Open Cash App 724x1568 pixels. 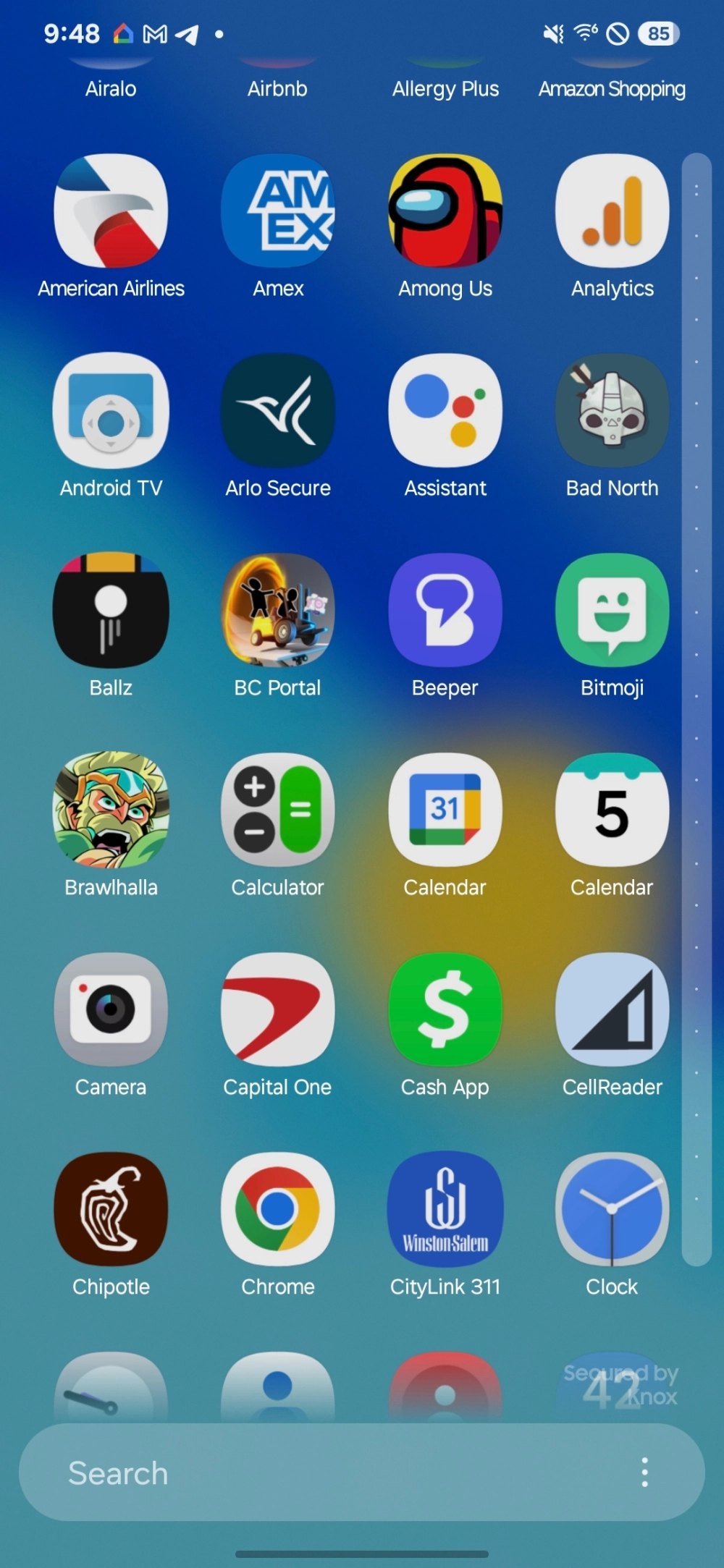pyautogui.click(x=445, y=1010)
